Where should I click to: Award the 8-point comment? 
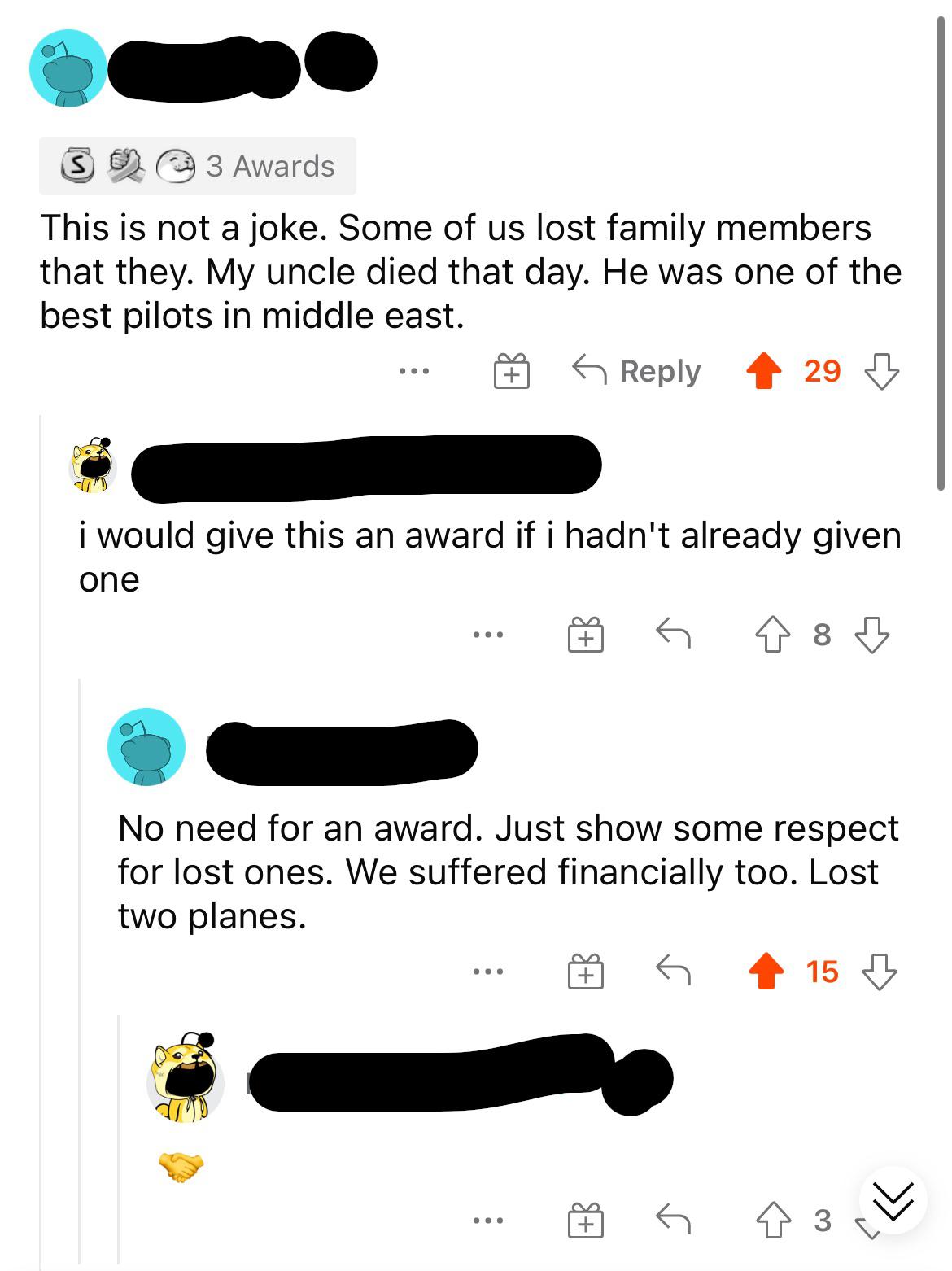(585, 635)
